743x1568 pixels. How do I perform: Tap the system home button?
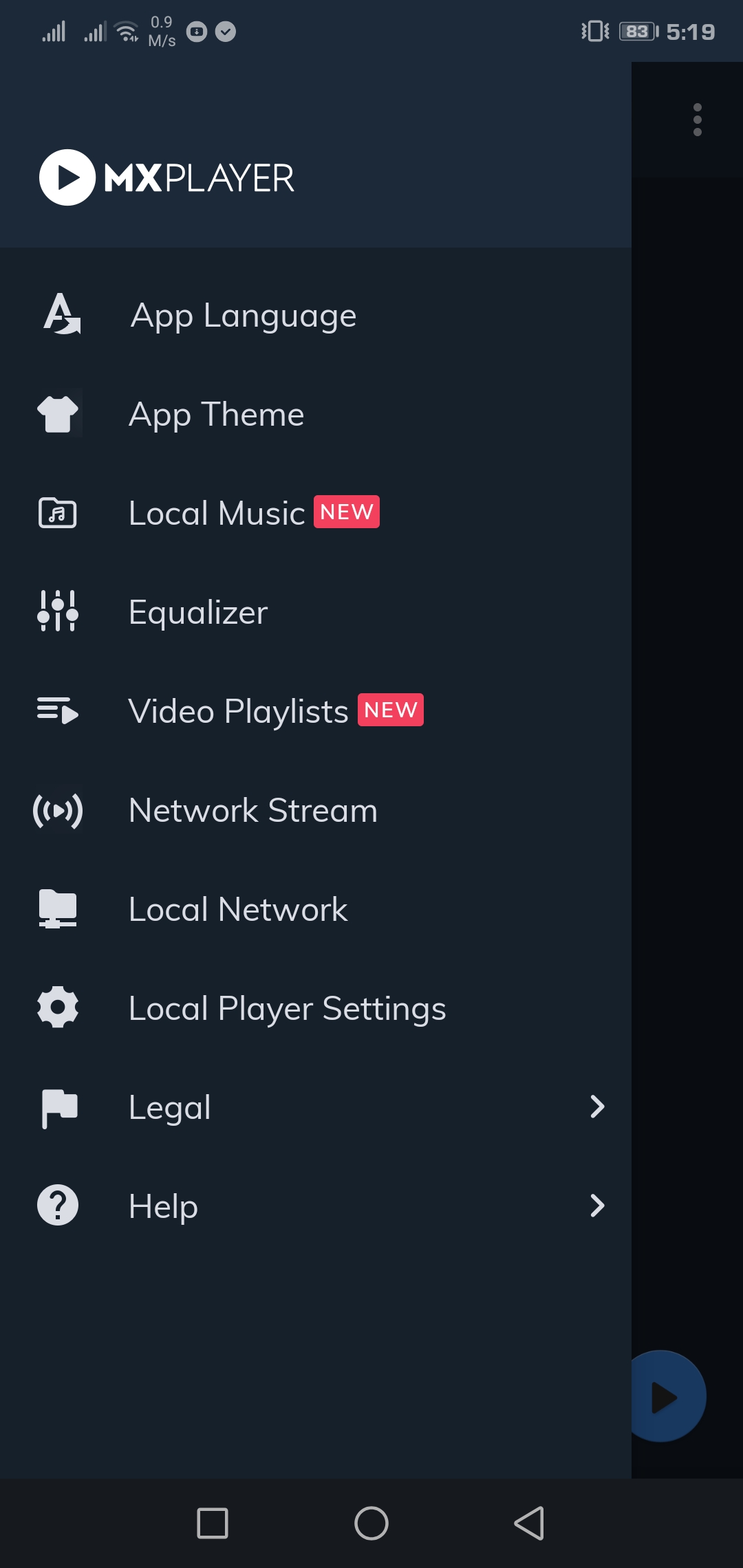click(x=371, y=1523)
